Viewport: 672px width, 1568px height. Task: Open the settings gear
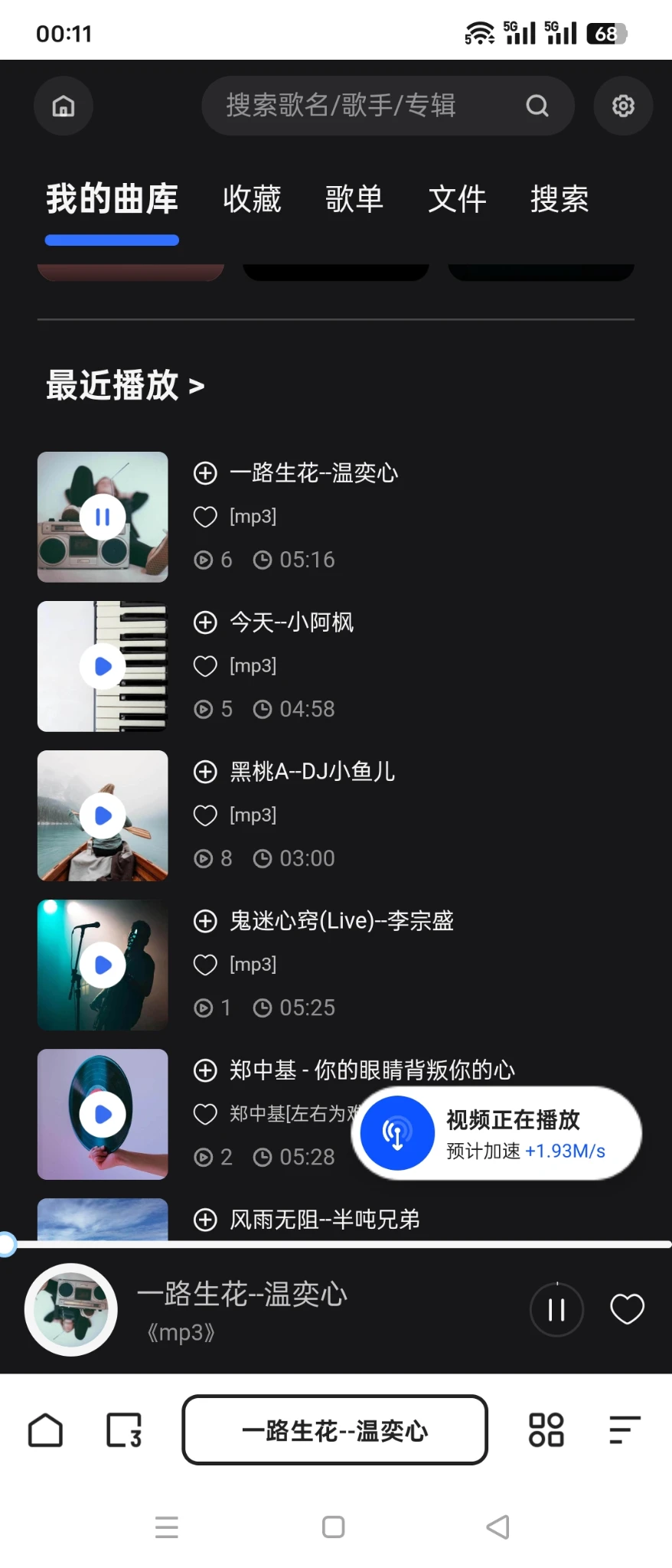tap(623, 106)
